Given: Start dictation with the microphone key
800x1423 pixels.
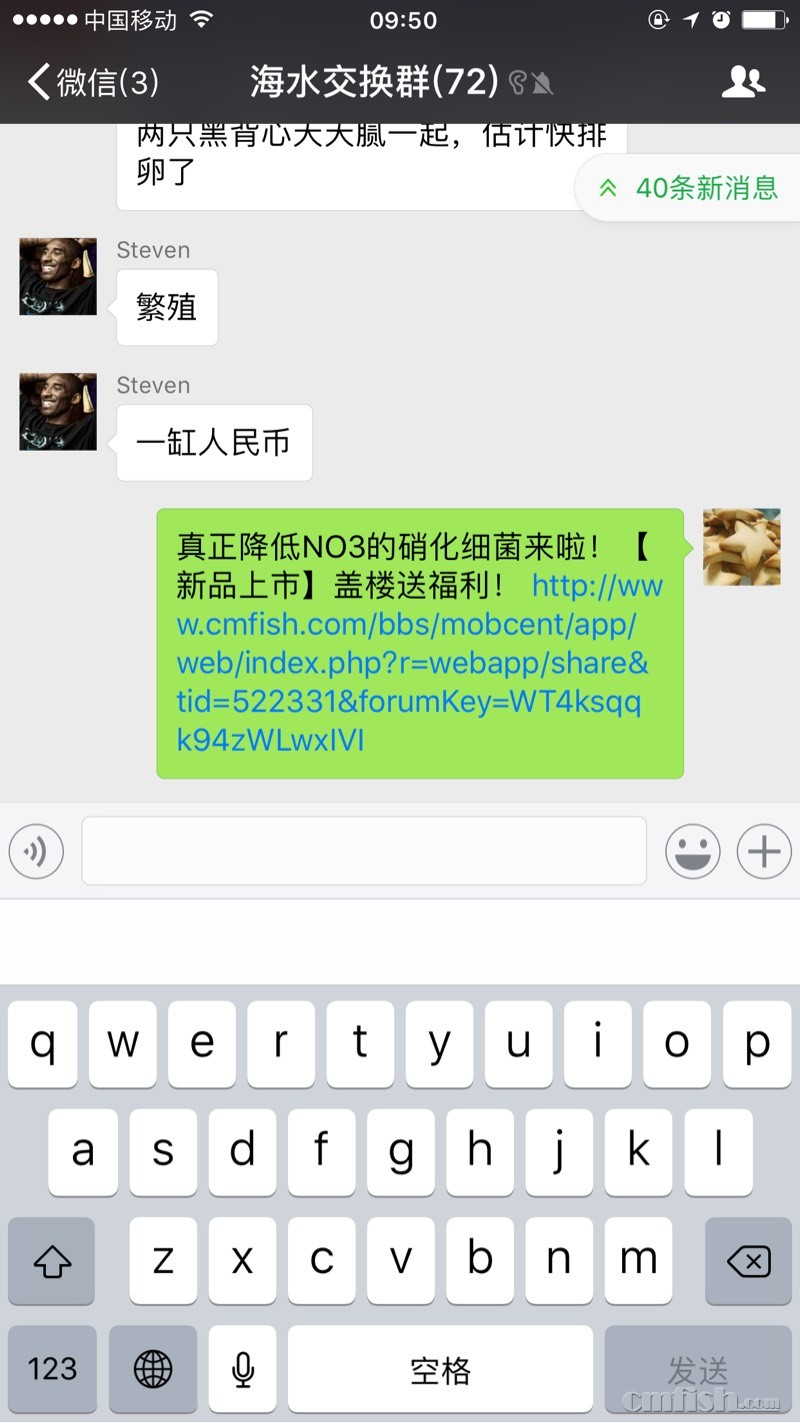Looking at the screenshot, I should click(x=242, y=1368).
